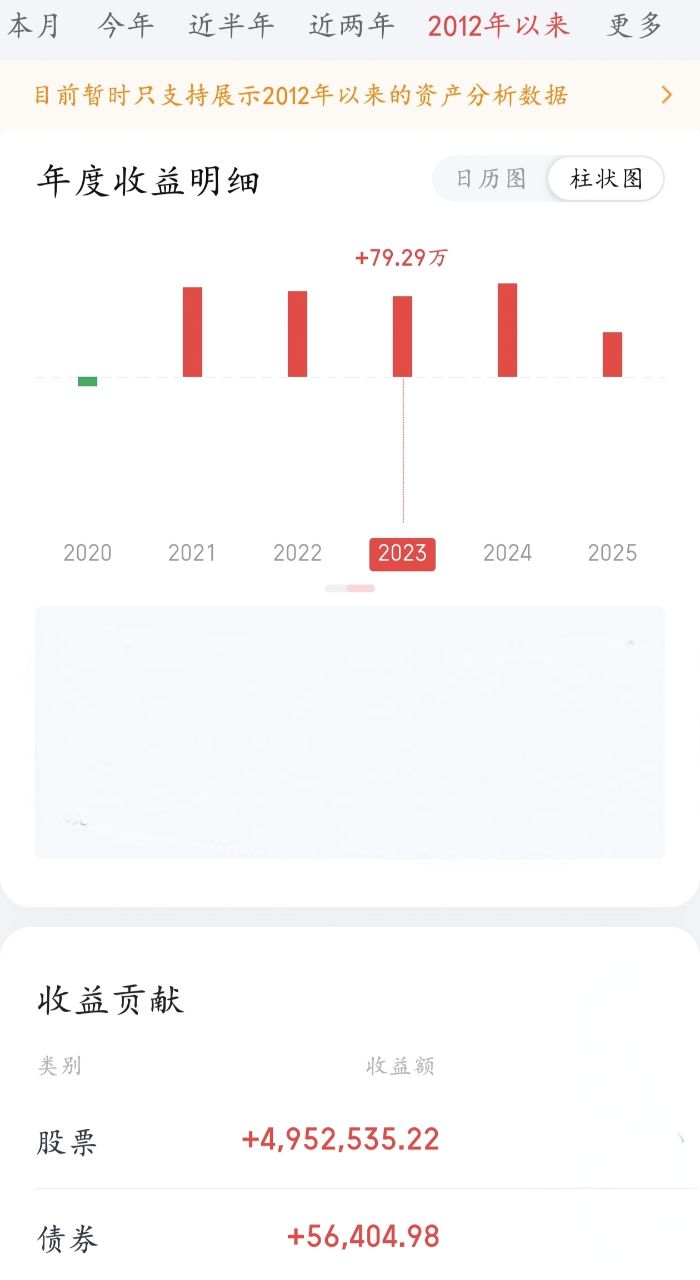Select year 2020 on the chart
700x1280 pixels.
(x=88, y=553)
